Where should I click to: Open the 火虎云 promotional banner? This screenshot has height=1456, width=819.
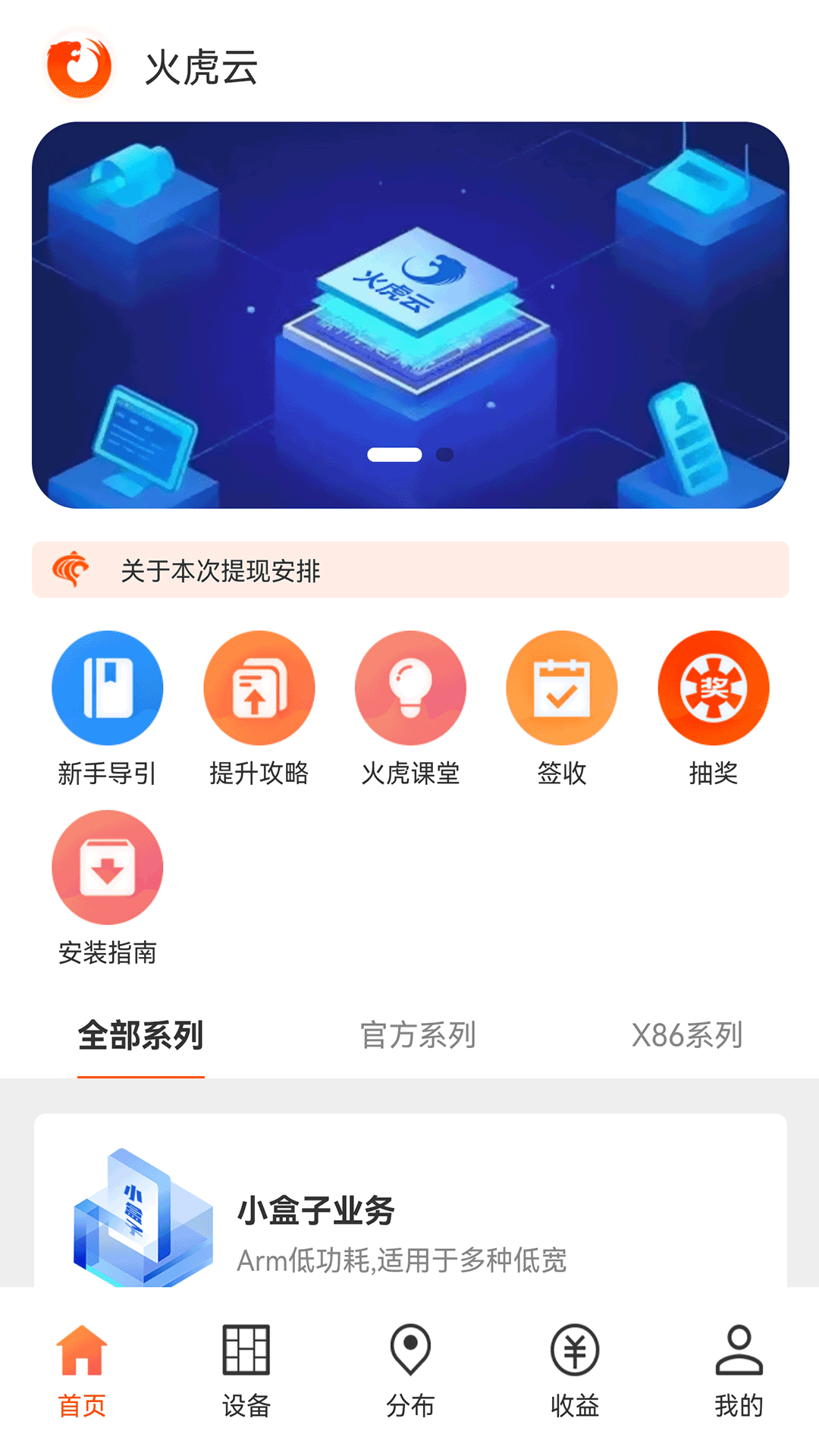(x=409, y=315)
